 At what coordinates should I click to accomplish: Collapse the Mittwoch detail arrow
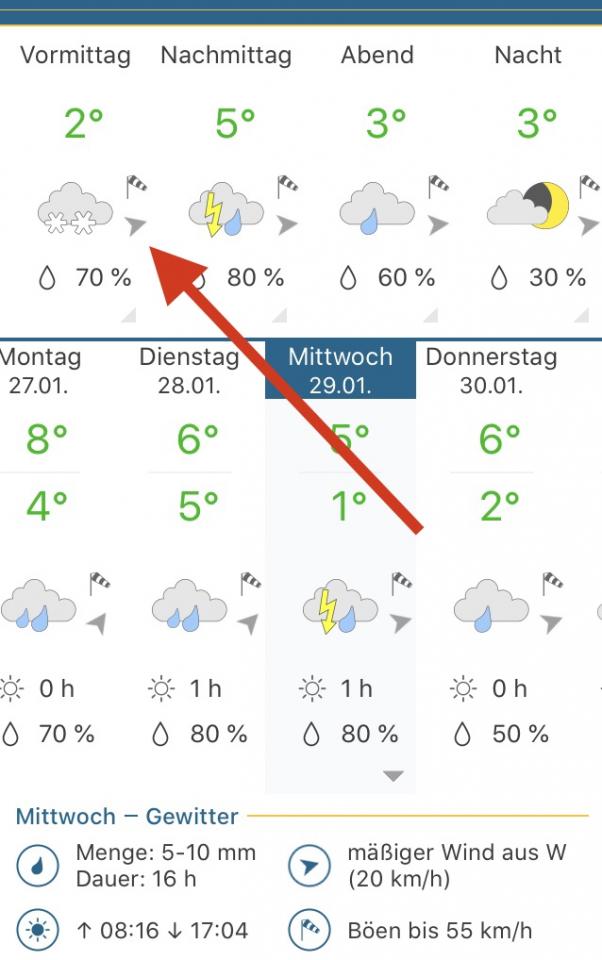pos(393,776)
